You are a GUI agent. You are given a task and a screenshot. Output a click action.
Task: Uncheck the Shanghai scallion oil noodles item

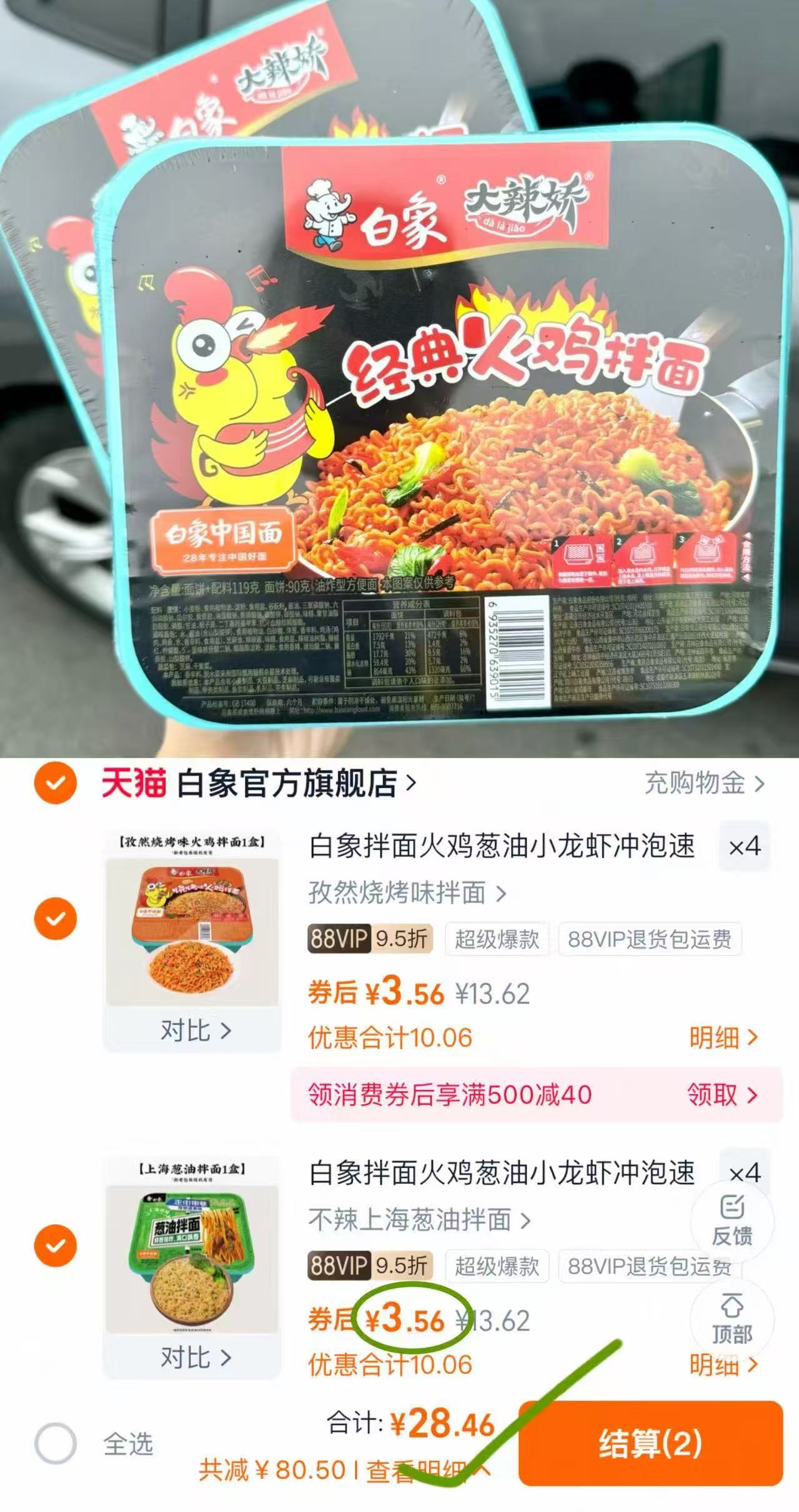tap(57, 1246)
